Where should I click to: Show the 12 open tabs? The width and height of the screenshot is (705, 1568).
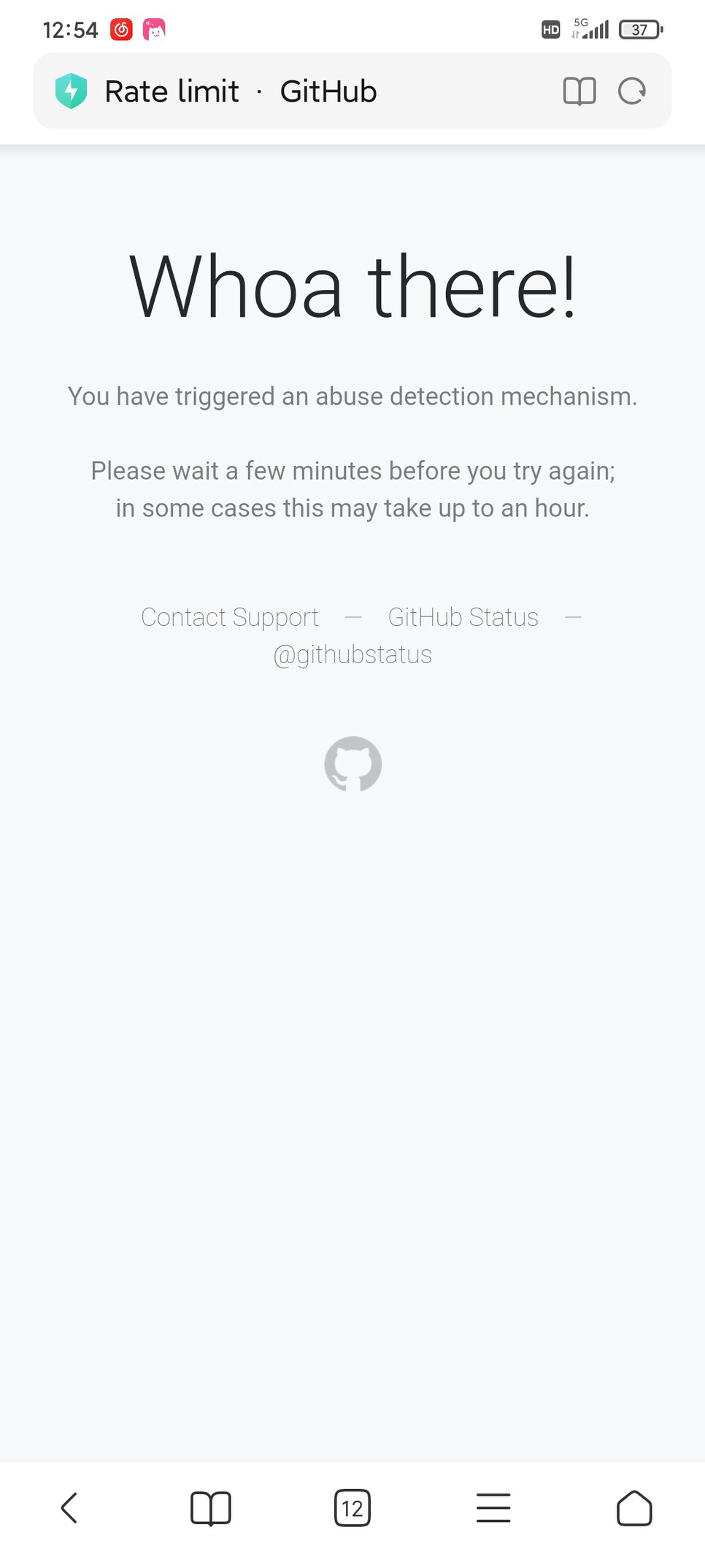pyautogui.click(x=352, y=1508)
